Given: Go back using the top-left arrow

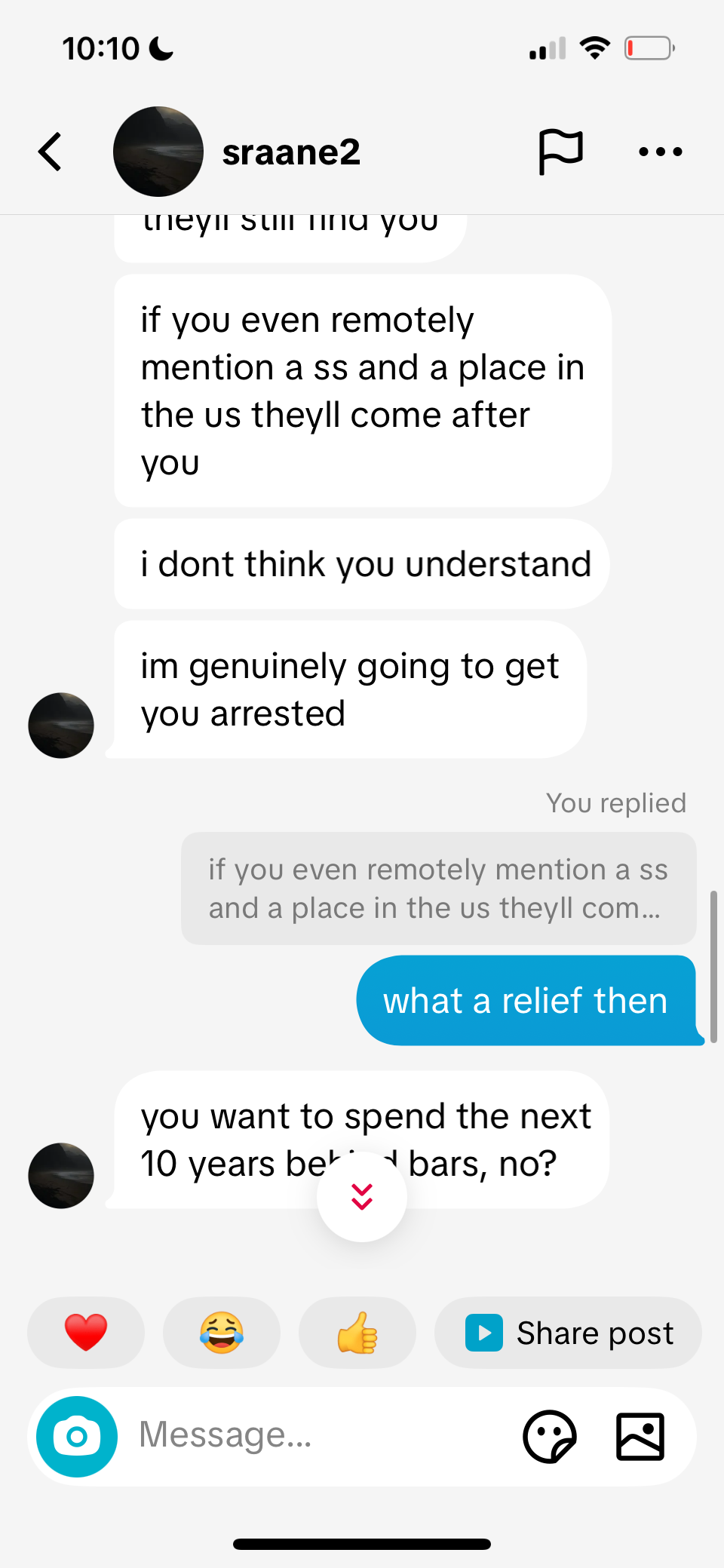Looking at the screenshot, I should click(50, 152).
